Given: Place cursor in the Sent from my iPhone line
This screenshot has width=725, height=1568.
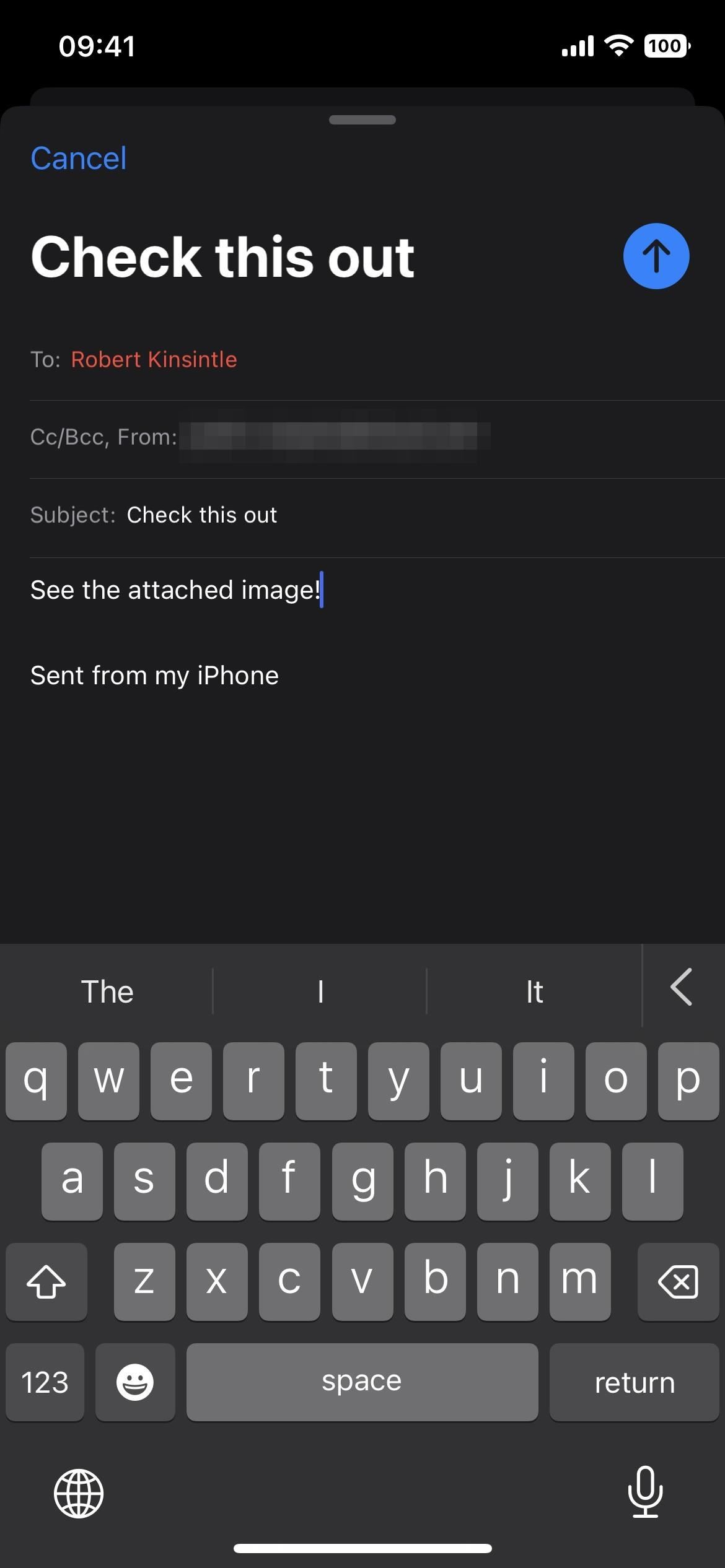Looking at the screenshot, I should tap(154, 676).
